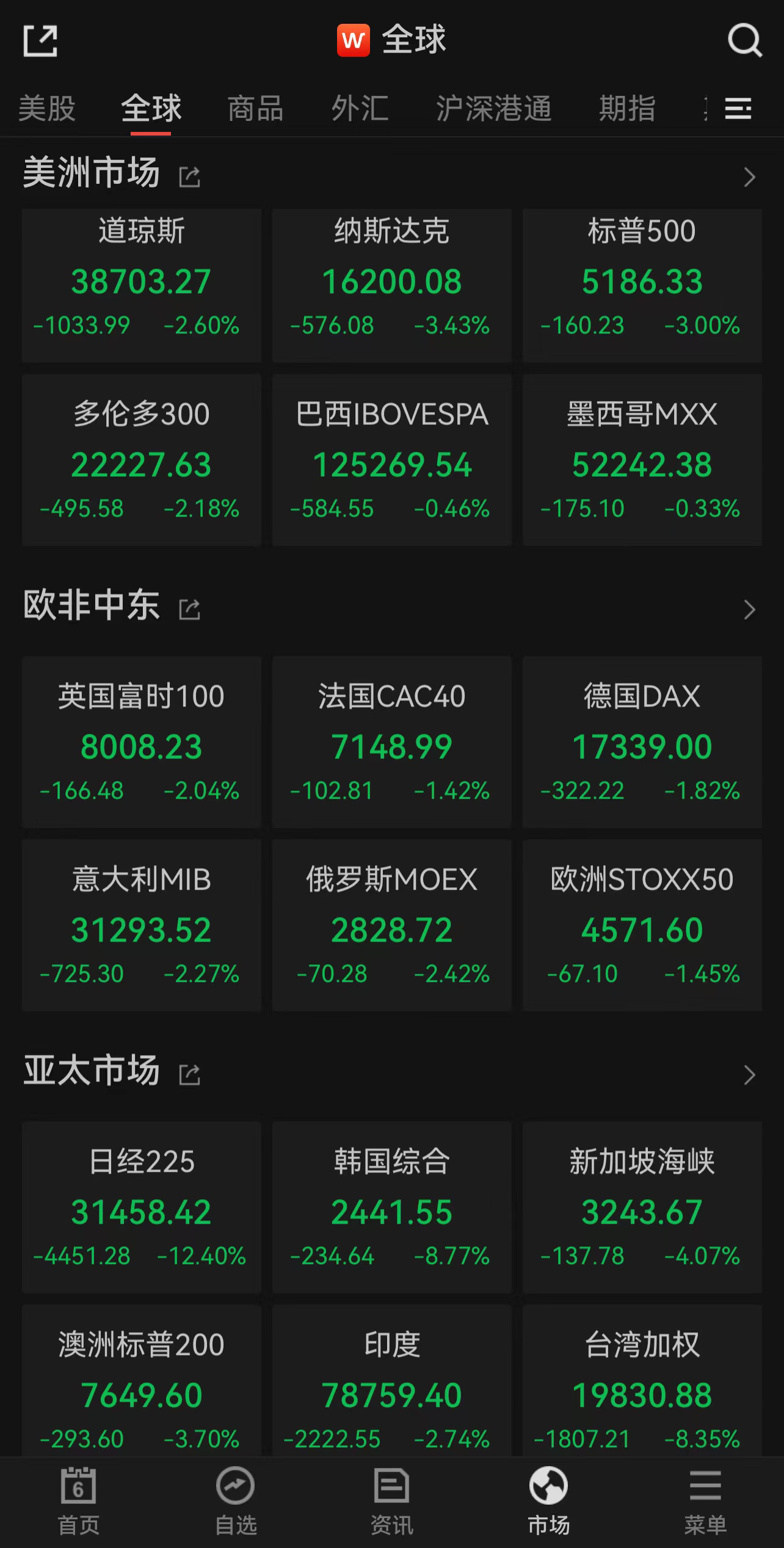
Task: Tap the search icon in the top bar
Action: point(744,40)
